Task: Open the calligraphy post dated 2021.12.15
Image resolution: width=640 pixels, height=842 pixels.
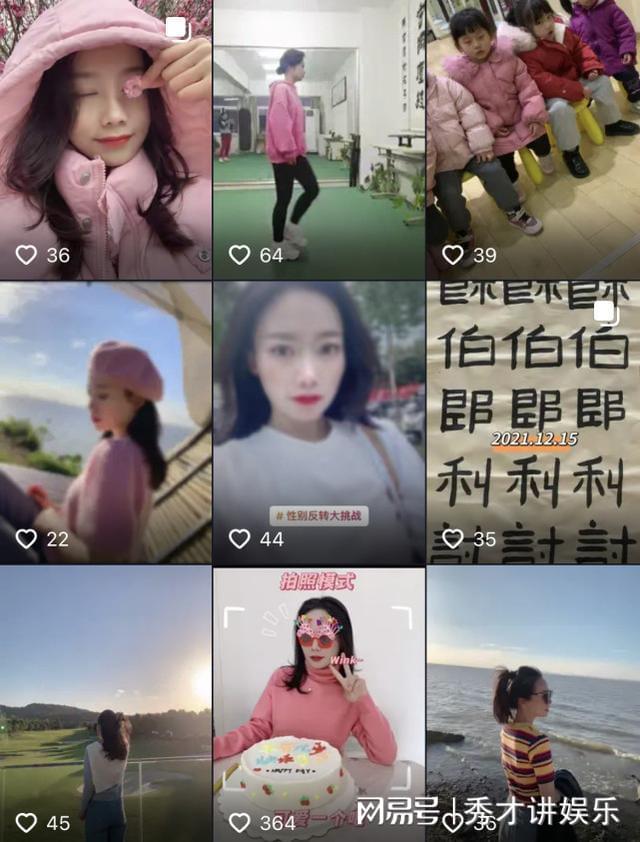Action: pyautogui.click(x=533, y=422)
